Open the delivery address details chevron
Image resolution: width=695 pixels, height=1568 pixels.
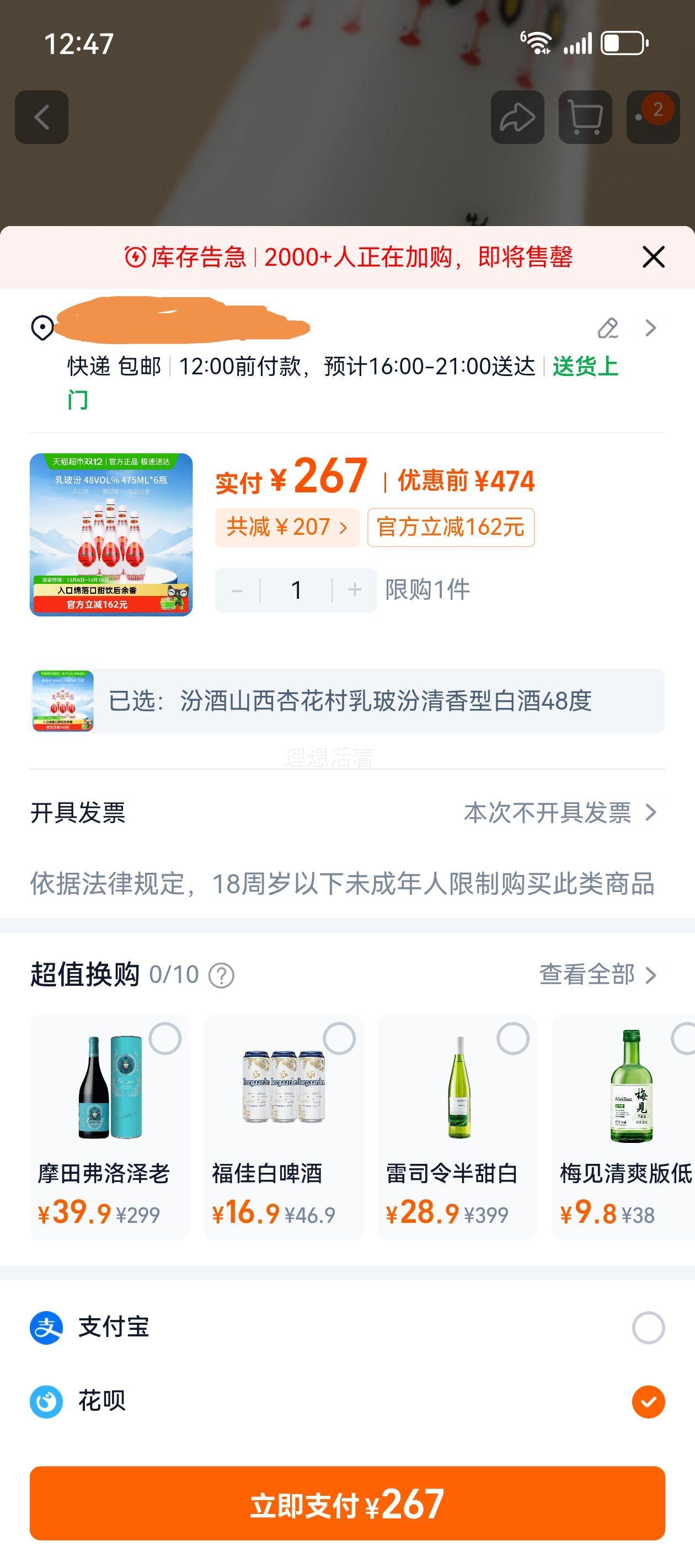649,329
